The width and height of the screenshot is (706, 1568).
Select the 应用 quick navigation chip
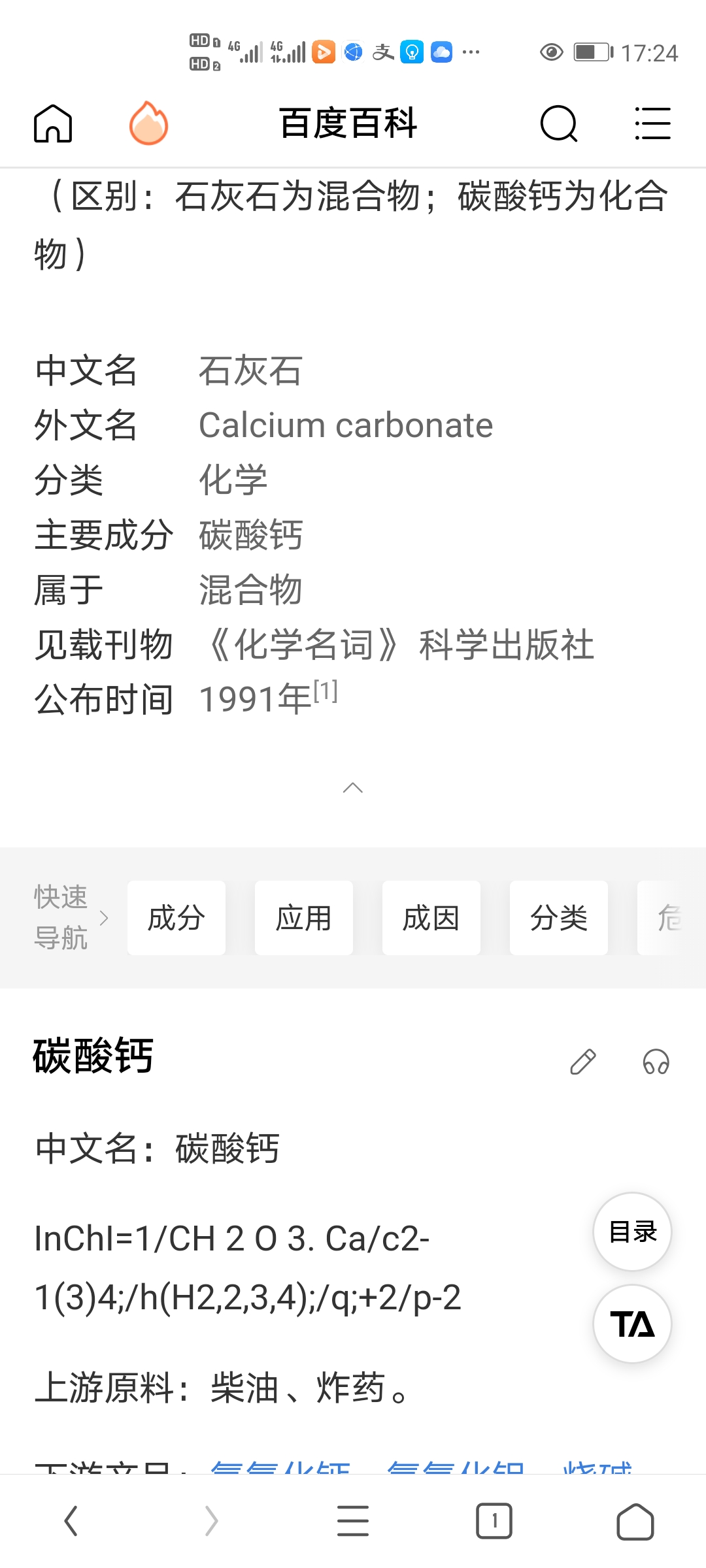coord(303,918)
